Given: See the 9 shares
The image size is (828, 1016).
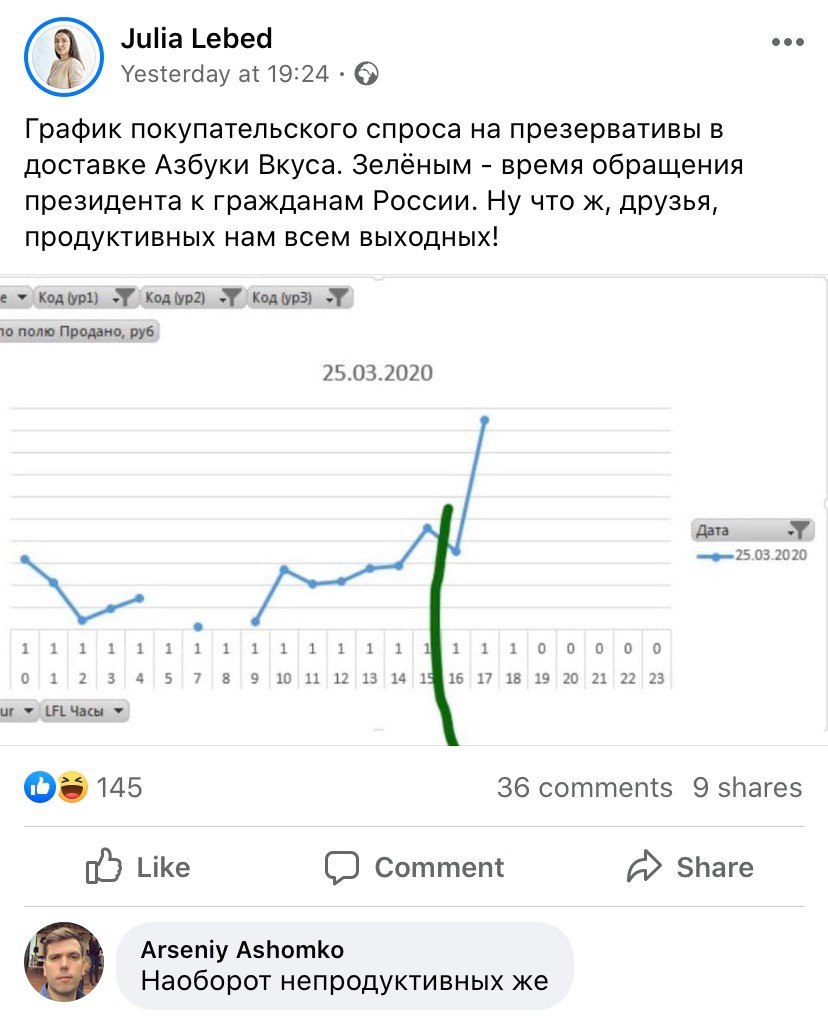Looking at the screenshot, I should (747, 788).
